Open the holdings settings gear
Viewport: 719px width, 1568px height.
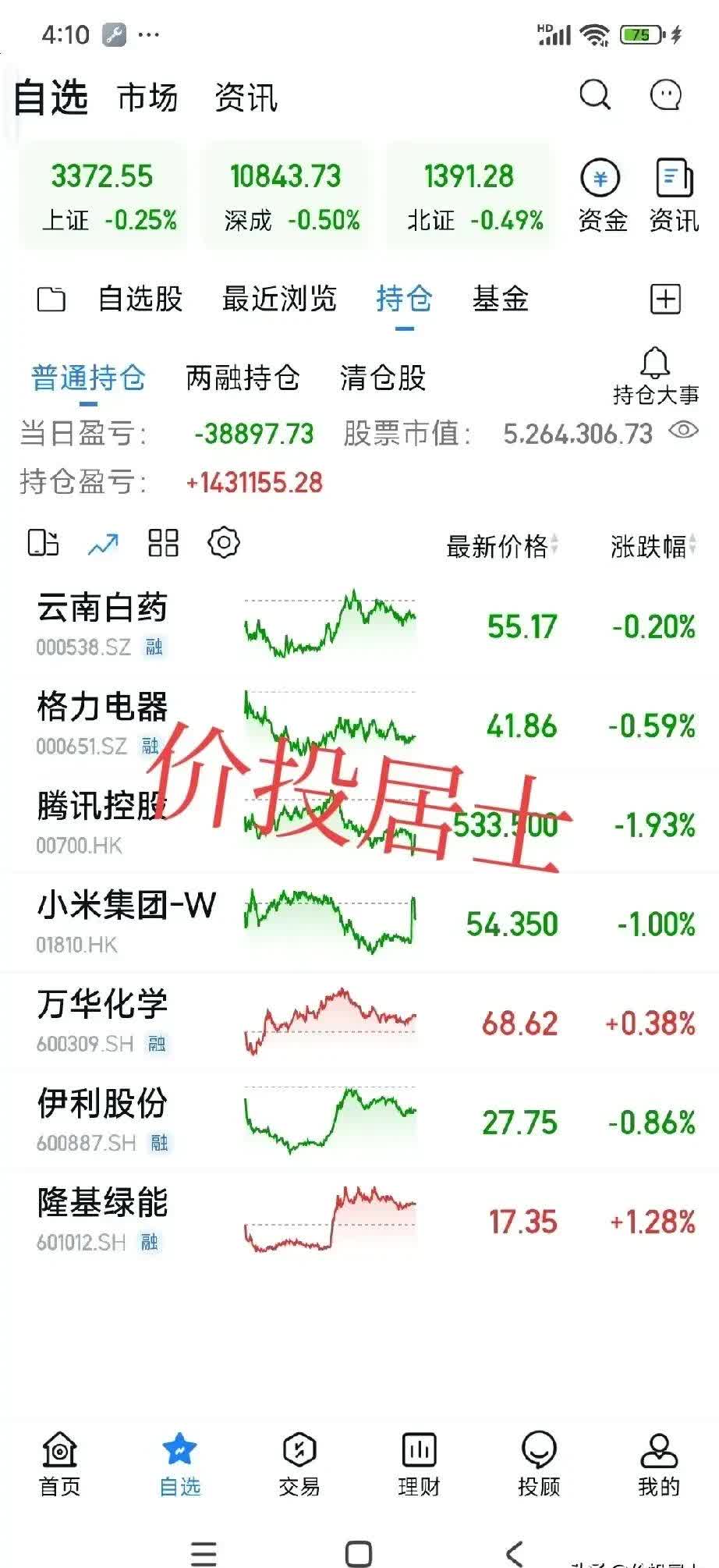pyautogui.click(x=224, y=542)
